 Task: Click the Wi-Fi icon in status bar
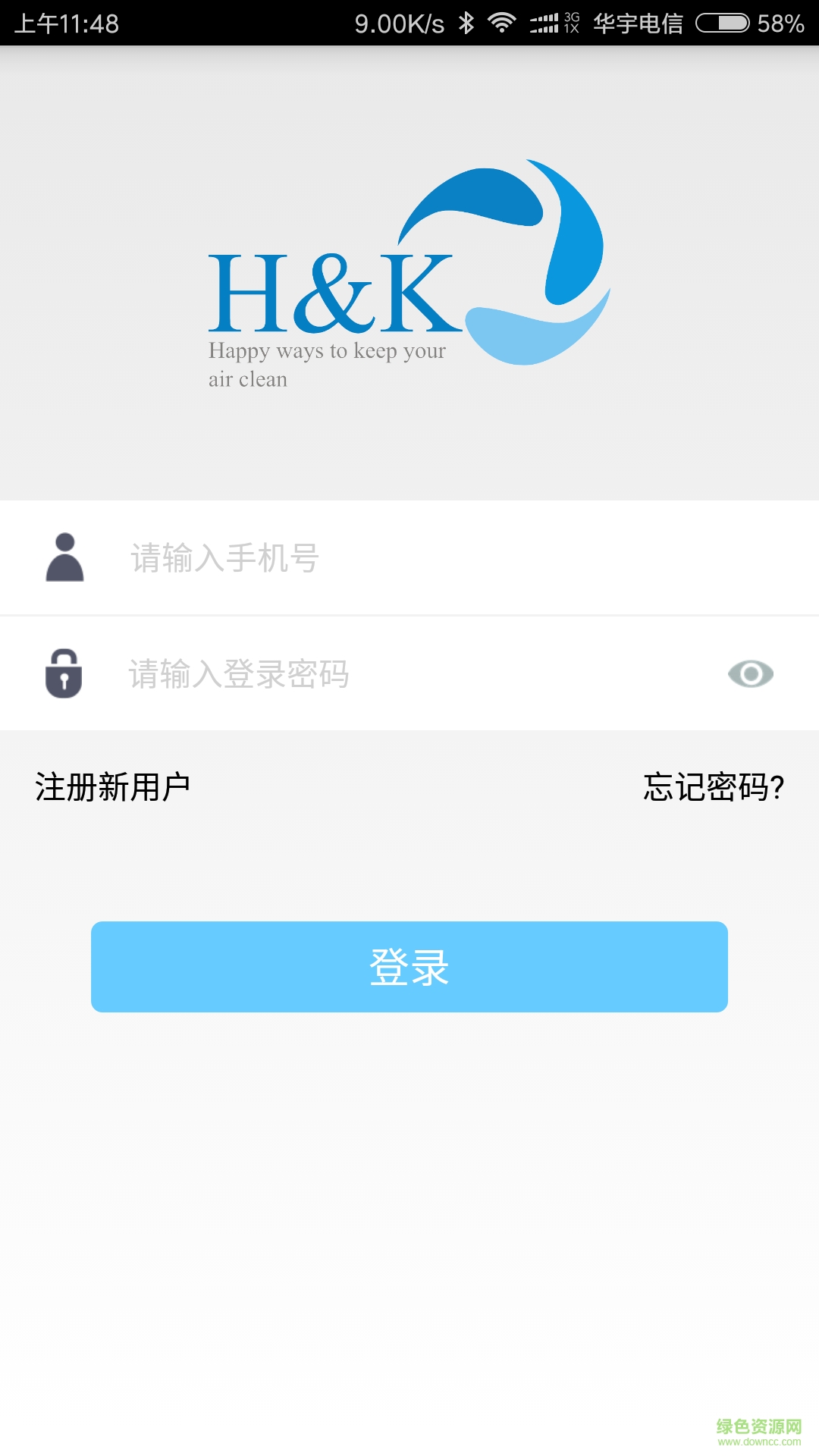click(x=502, y=23)
